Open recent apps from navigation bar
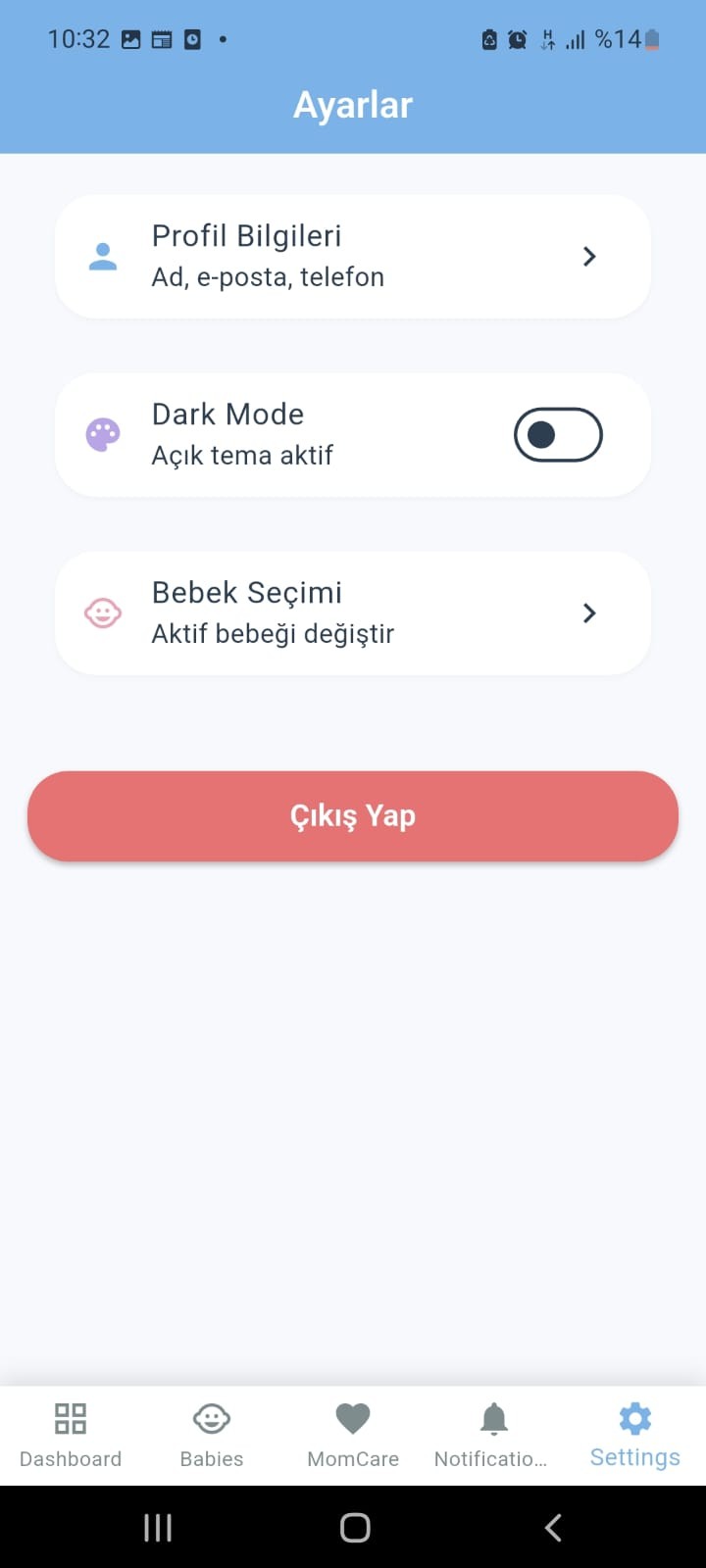Image resolution: width=706 pixels, height=1568 pixels. pyautogui.click(x=158, y=1527)
